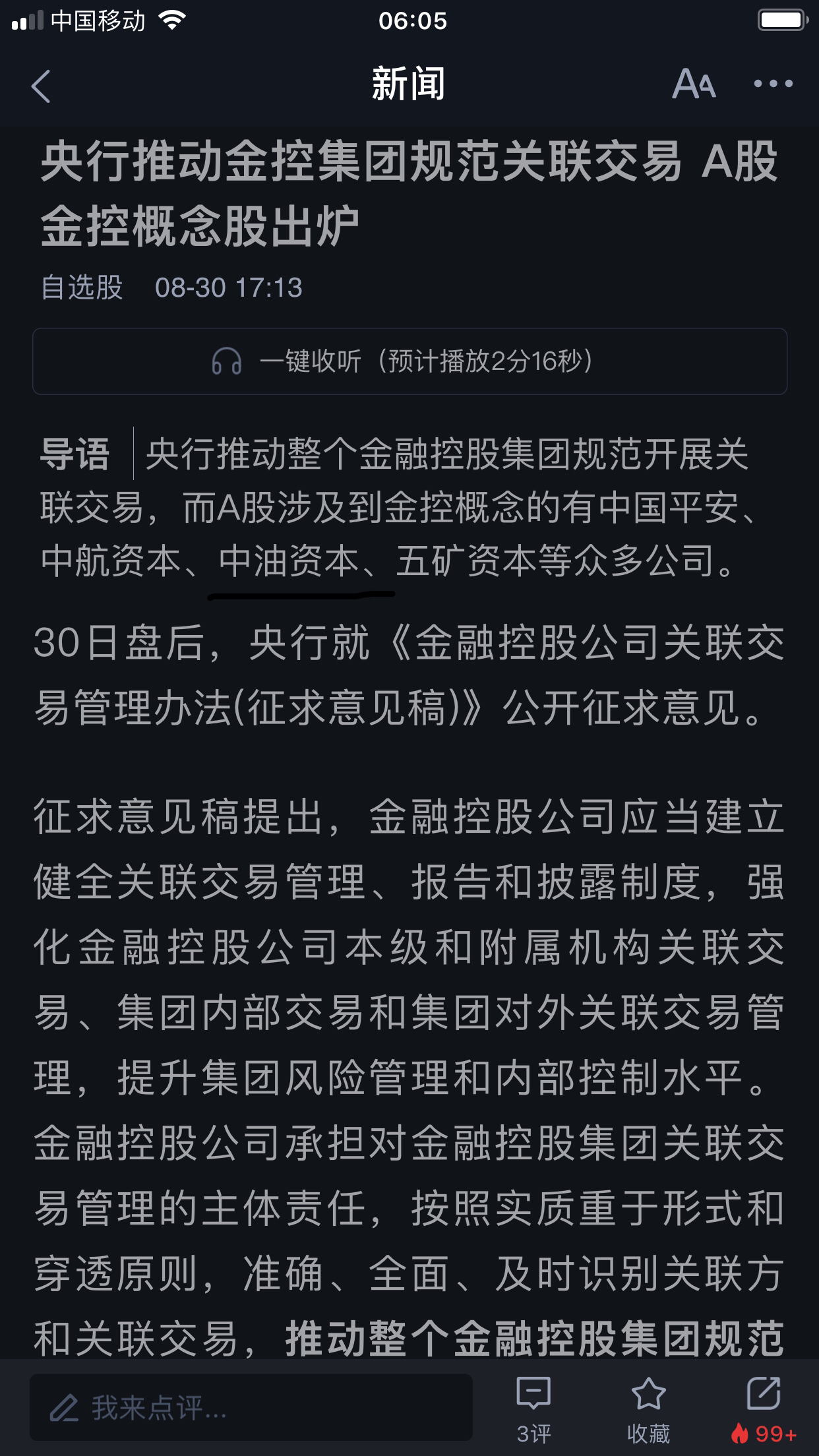Write a comment in 我来点评 field
This screenshot has width=819, height=1456.
pos(251,1407)
